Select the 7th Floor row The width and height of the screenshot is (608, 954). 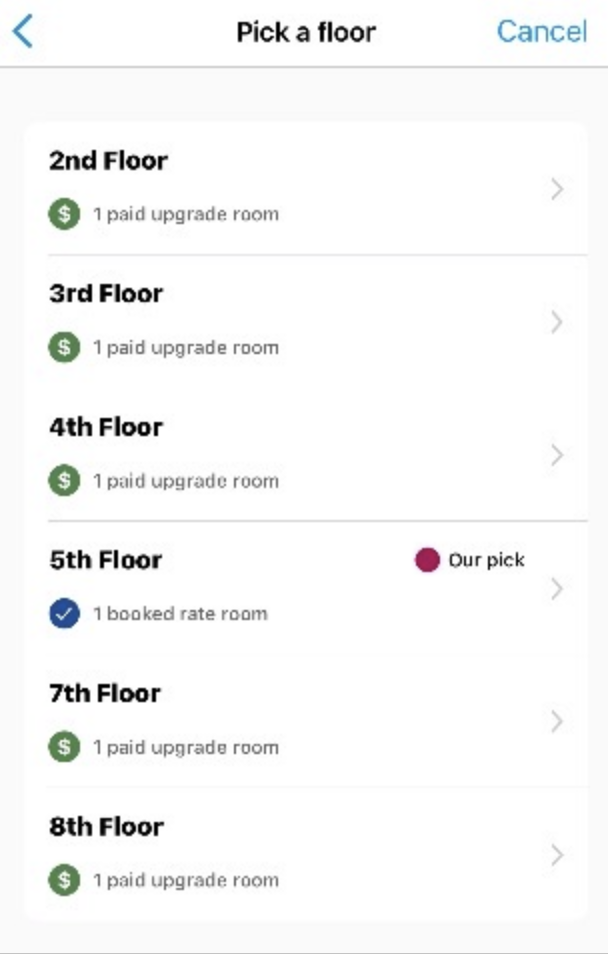click(305, 720)
